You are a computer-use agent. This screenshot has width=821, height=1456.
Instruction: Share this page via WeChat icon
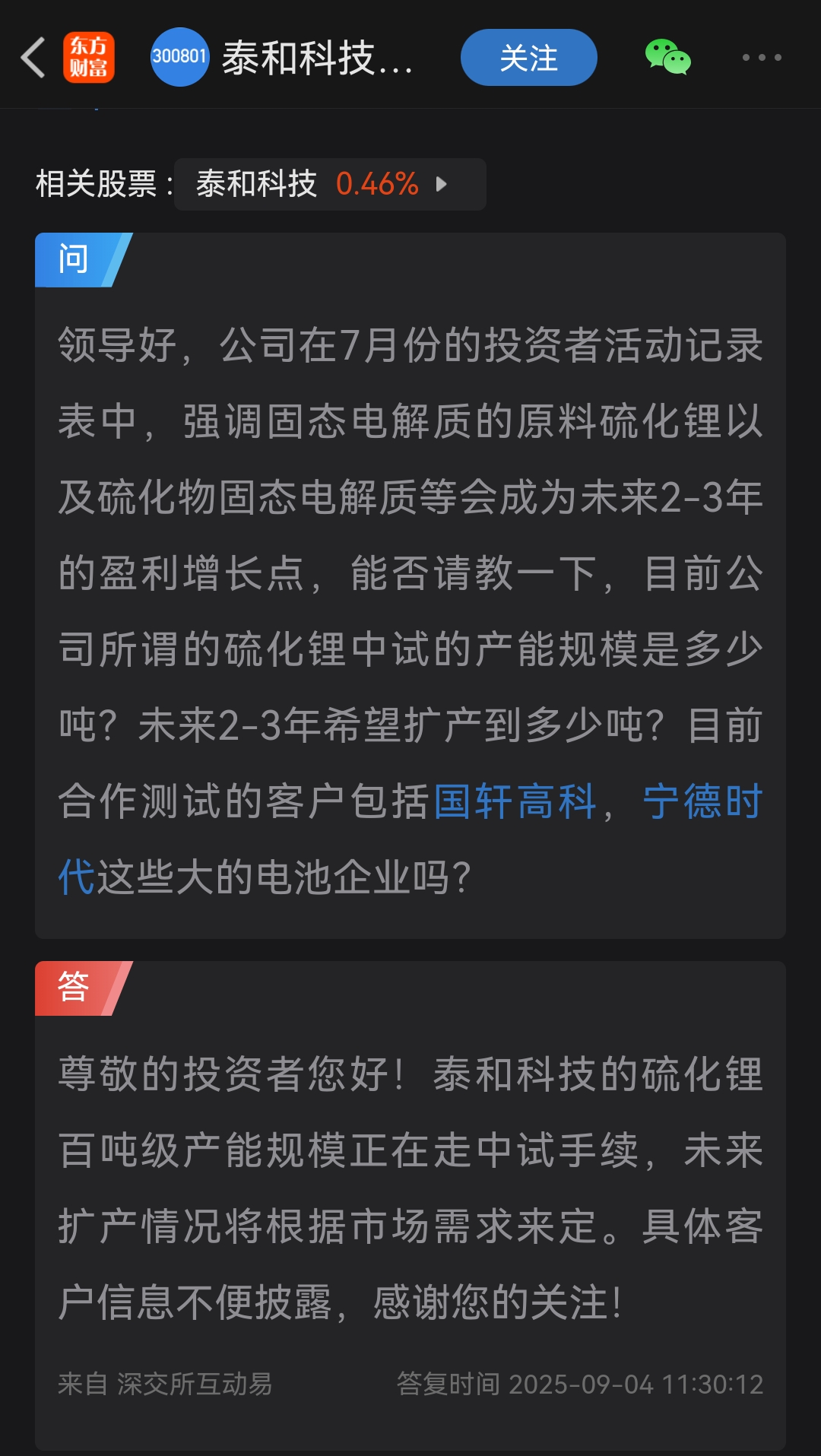667,57
